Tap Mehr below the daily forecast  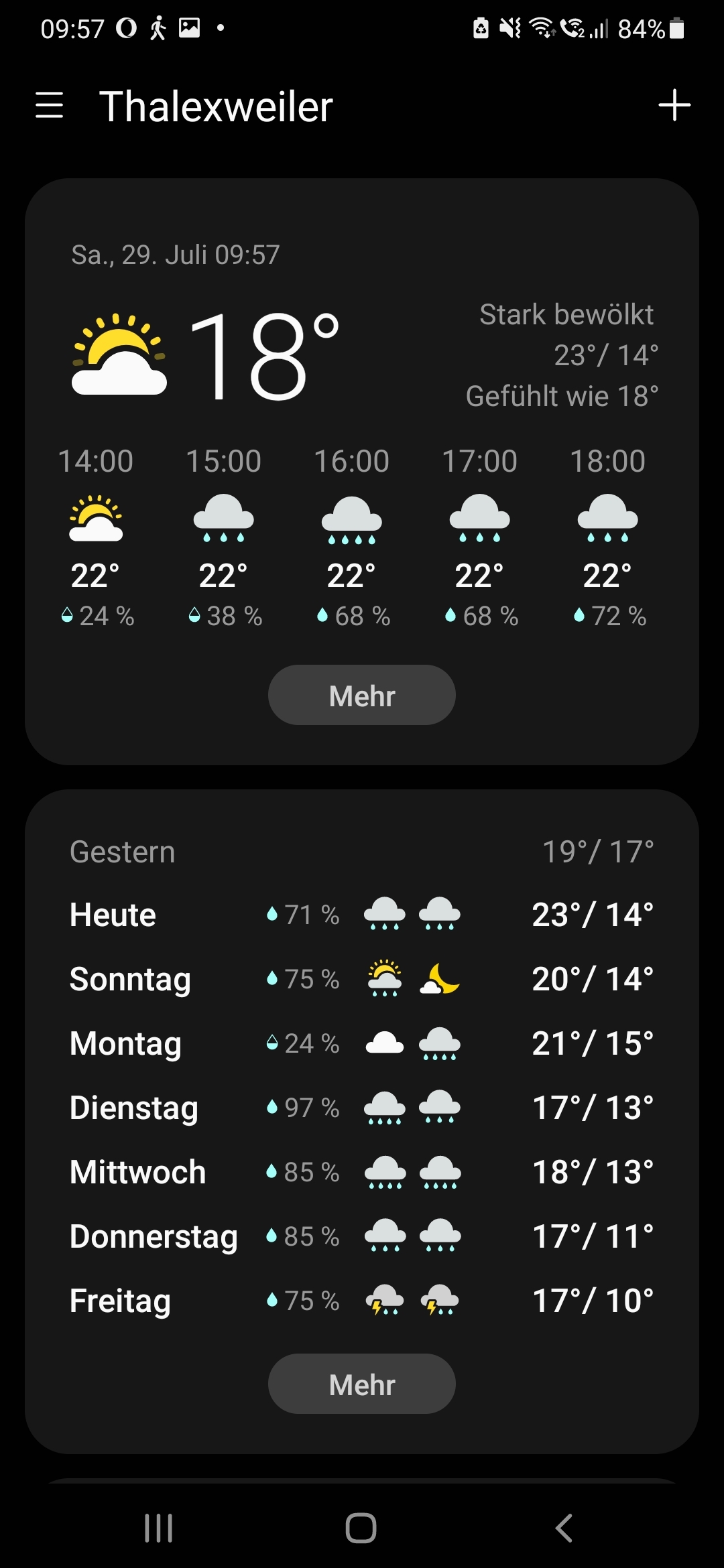(362, 1384)
